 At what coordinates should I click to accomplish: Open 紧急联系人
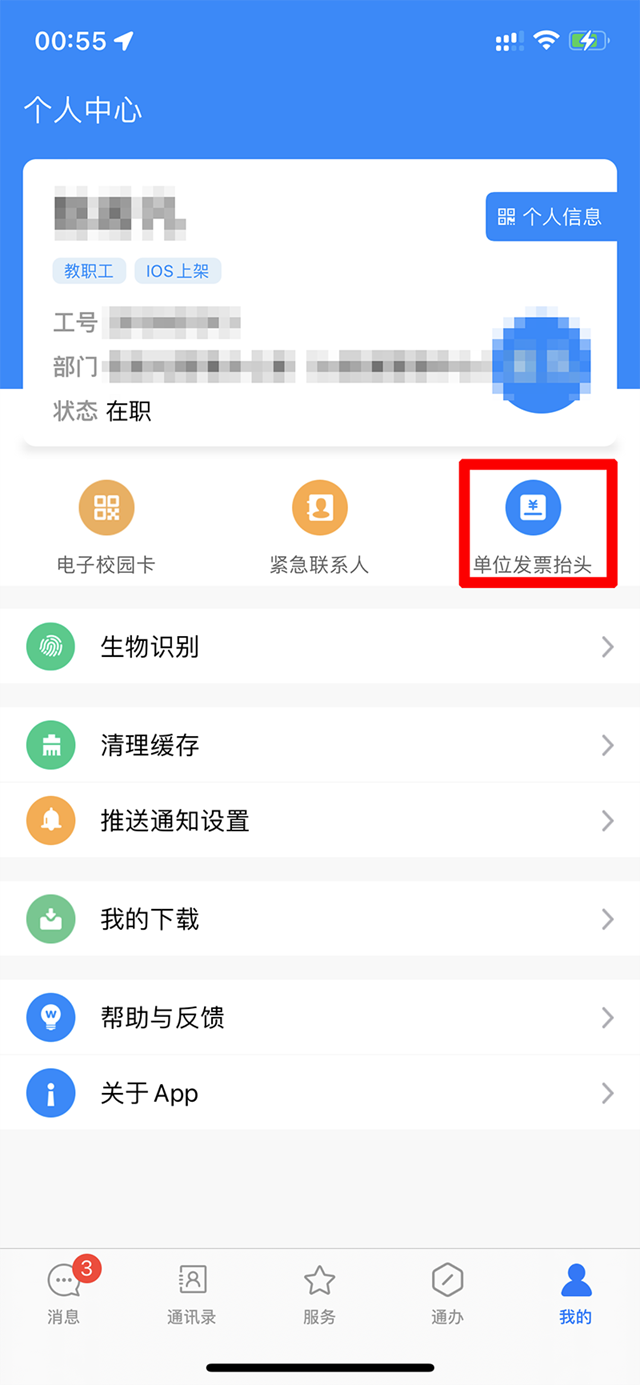[x=319, y=525]
